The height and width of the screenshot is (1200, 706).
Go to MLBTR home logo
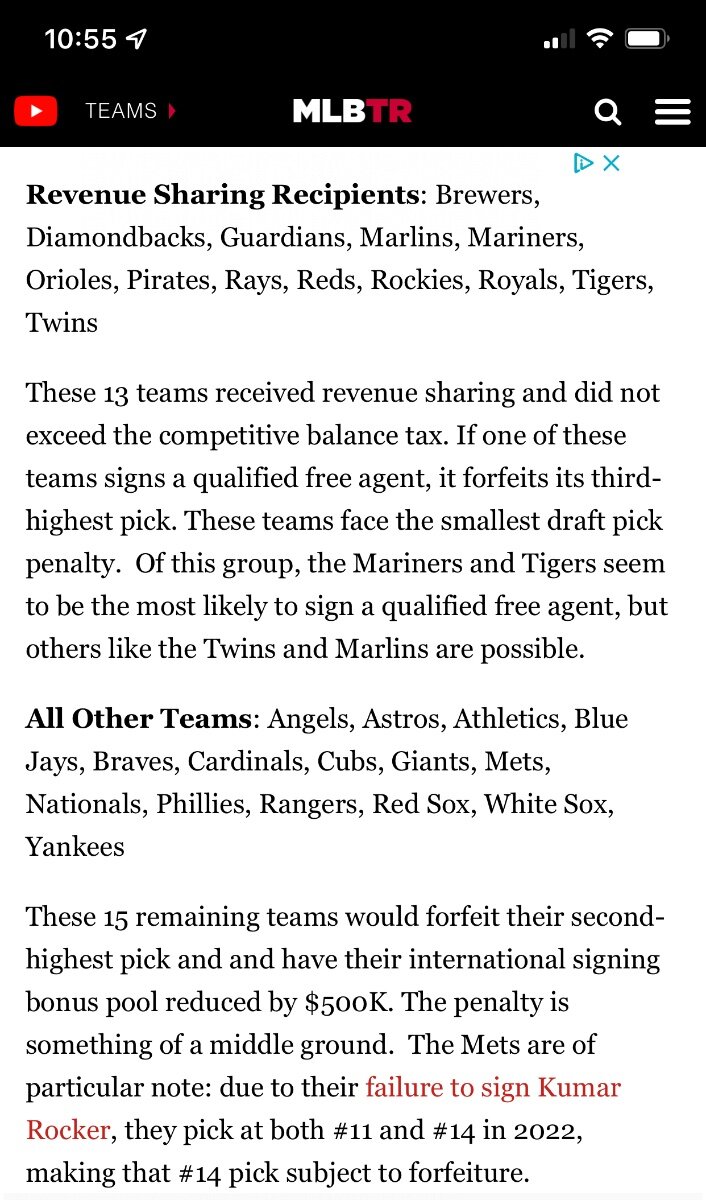tap(352, 111)
